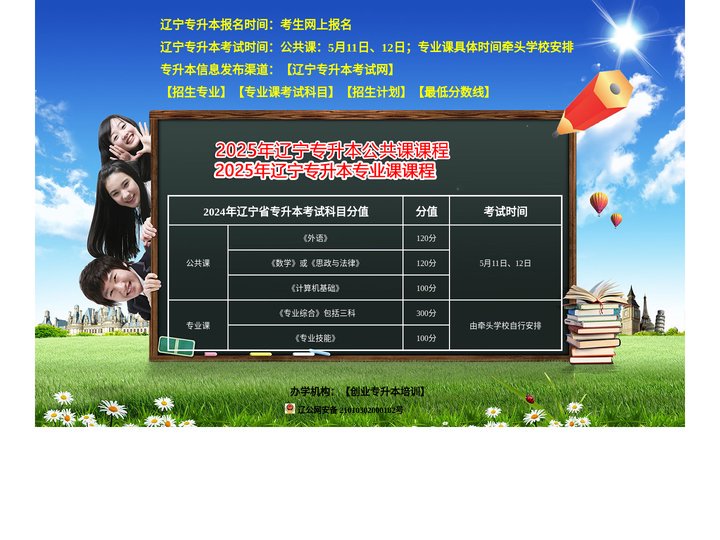Open the 创业专升本培训 link

click(384, 391)
